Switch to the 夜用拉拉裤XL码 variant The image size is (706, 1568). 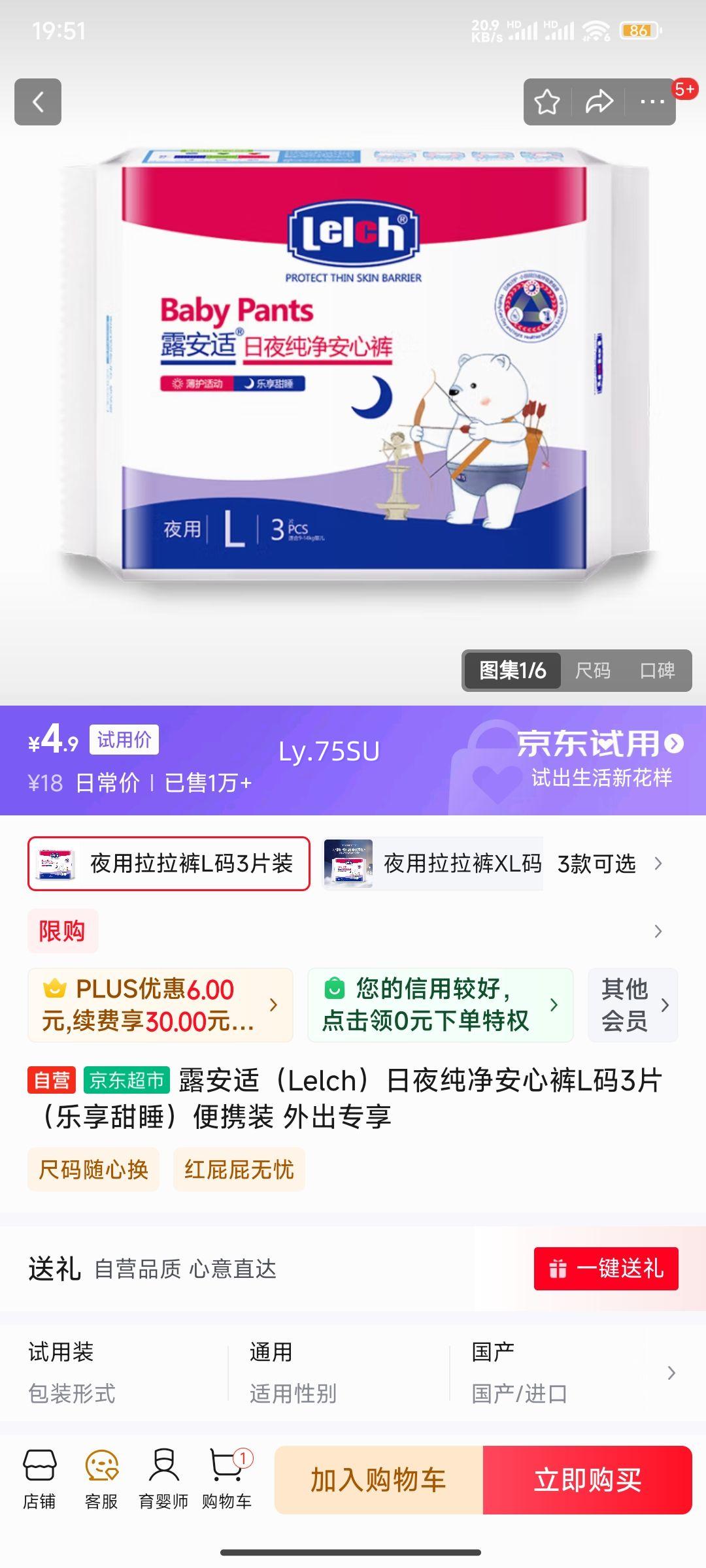(x=432, y=862)
